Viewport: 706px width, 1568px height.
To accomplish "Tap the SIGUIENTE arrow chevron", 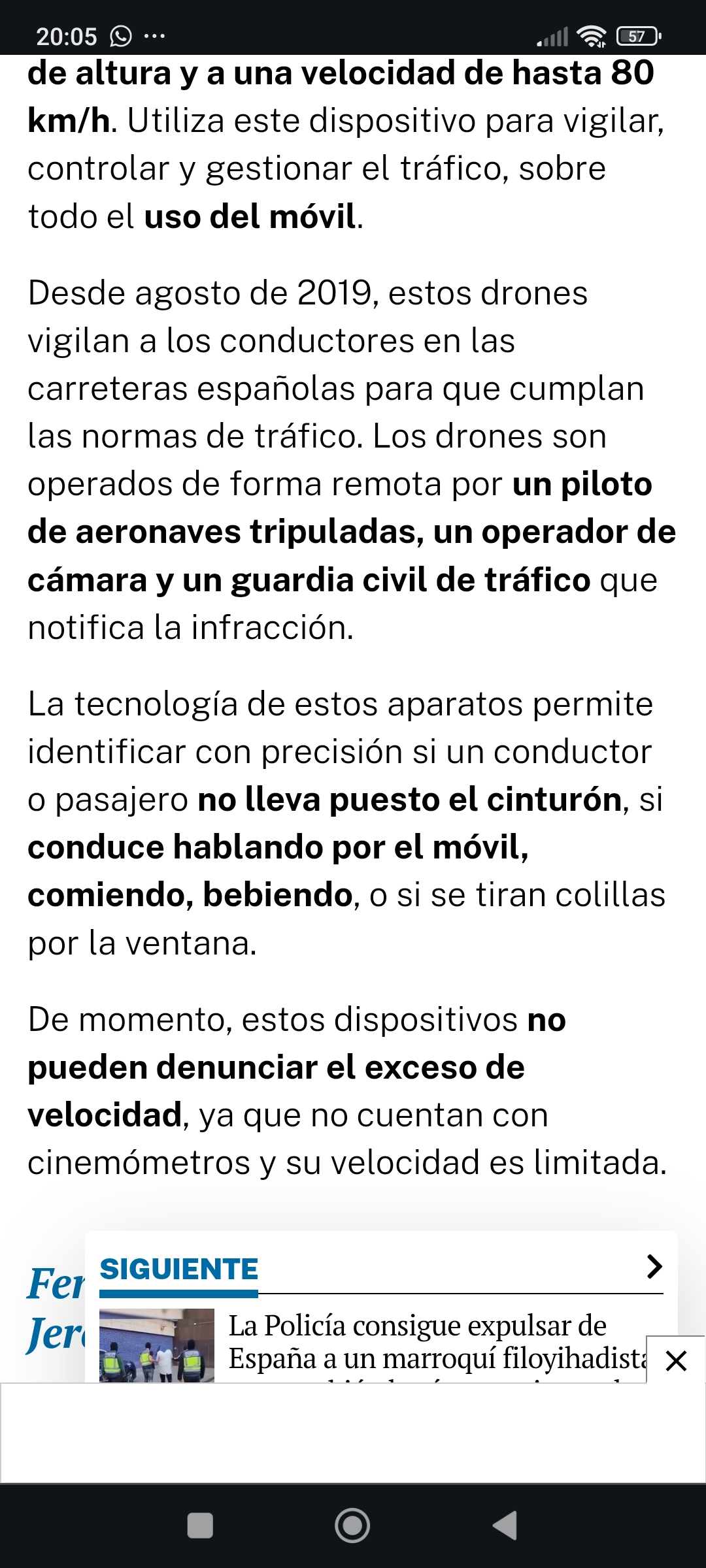I will [x=654, y=1267].
